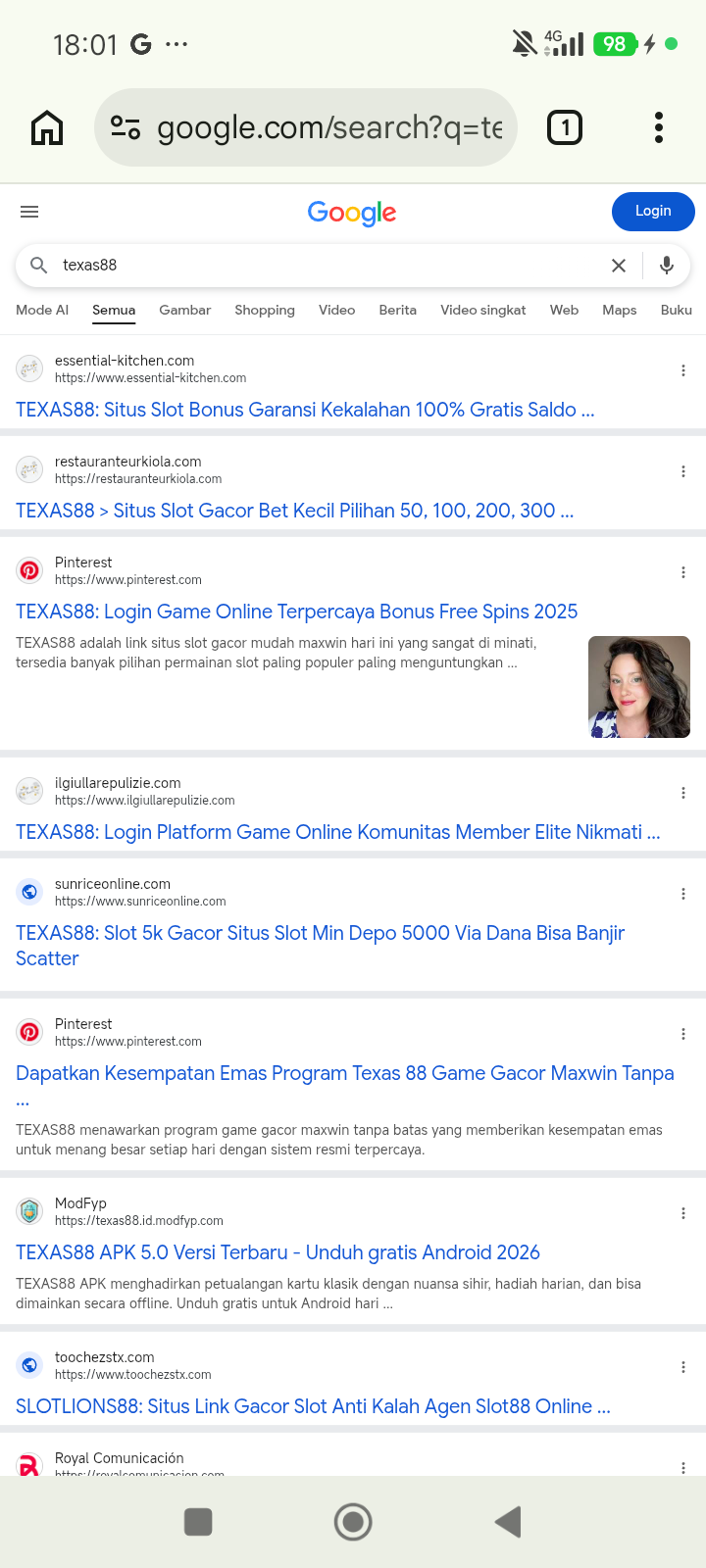Select the Shopping tab
Screen dimensions: 706x1568
point(265,310)
